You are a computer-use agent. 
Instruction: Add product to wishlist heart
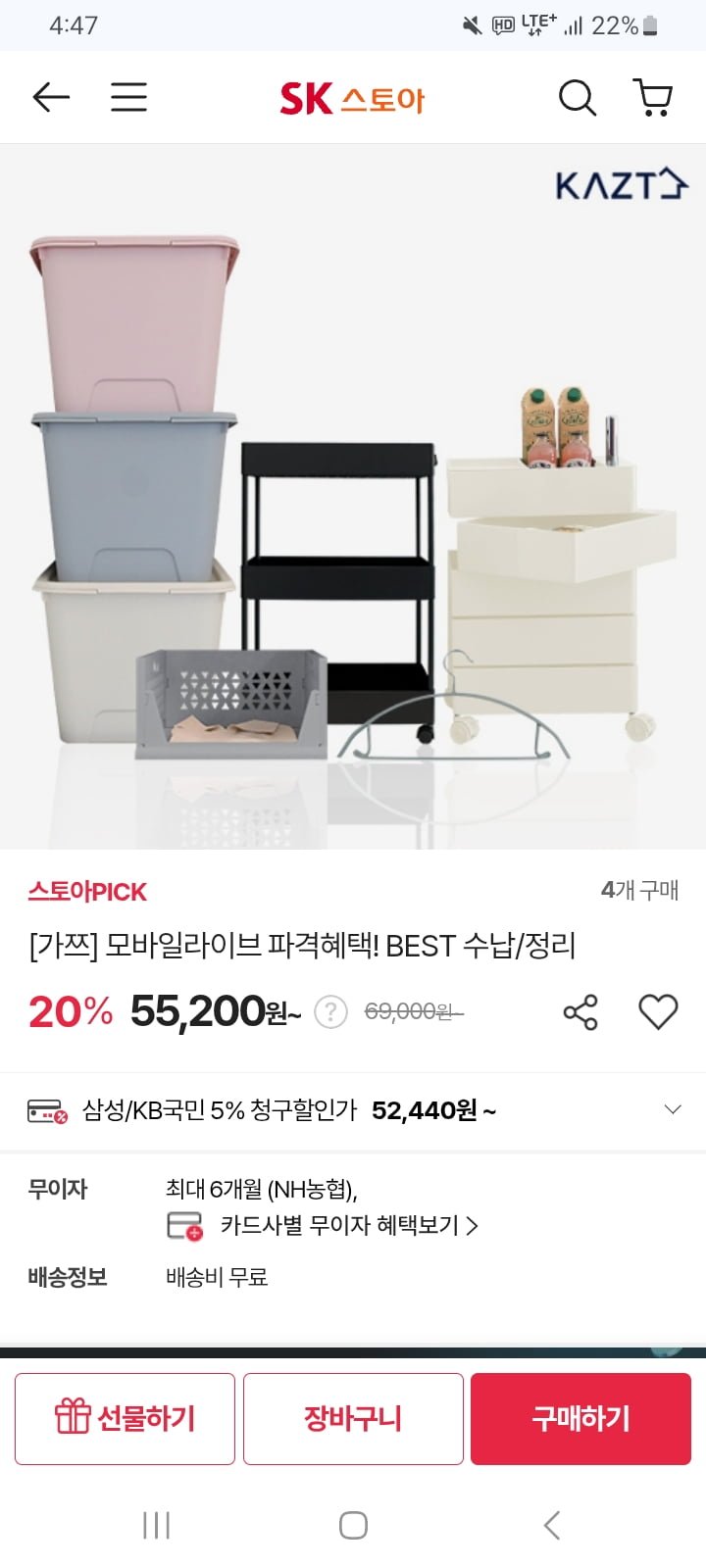pyautogui.click(x=658, y=1012)
